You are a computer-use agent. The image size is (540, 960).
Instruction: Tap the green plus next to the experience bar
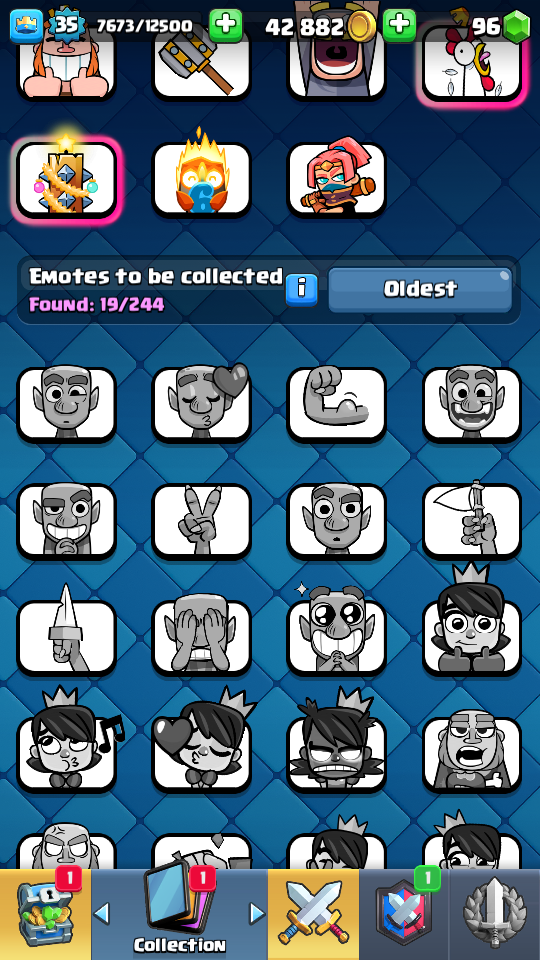[x=225, y=25]
